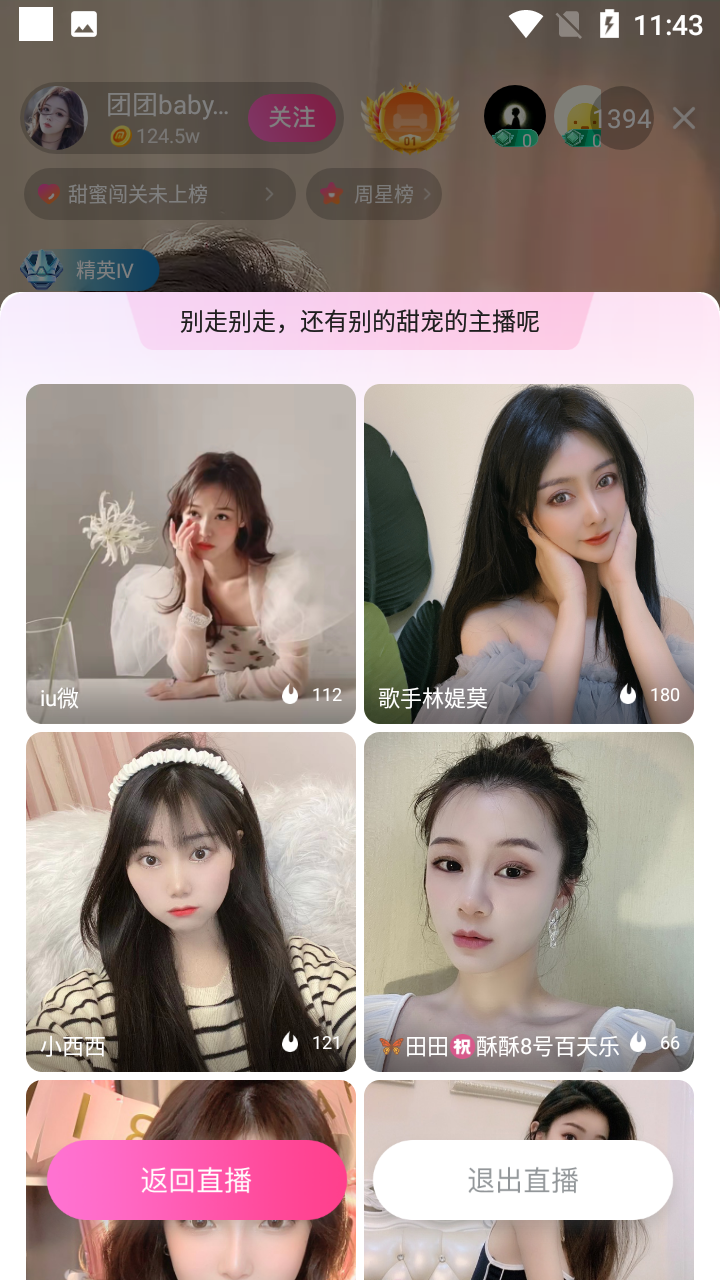Close the live room with the X icon
The image size is (720, 1280).
pos(684,119)
